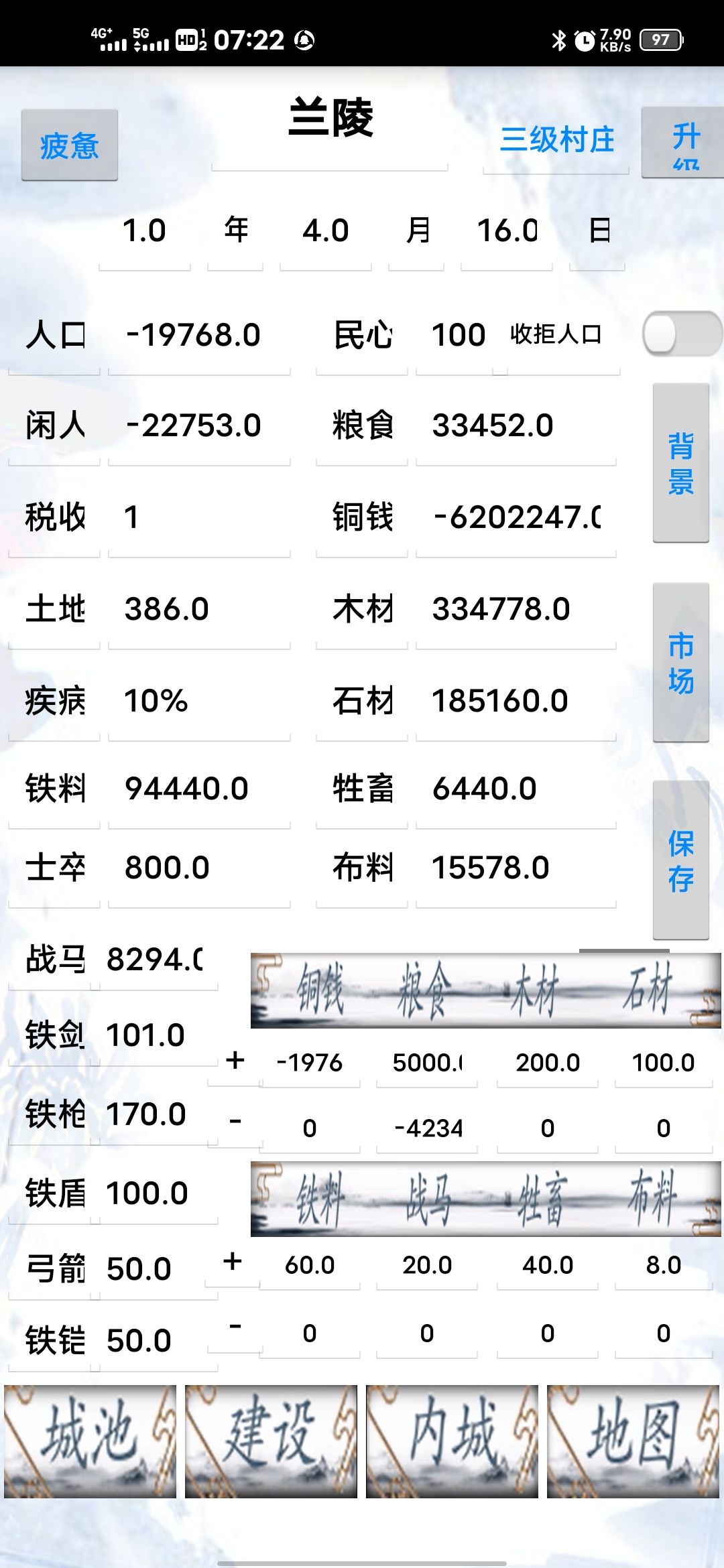Open the 市场 market
This screenshot has height=1568, width=724.
click(x=680, y=662)
